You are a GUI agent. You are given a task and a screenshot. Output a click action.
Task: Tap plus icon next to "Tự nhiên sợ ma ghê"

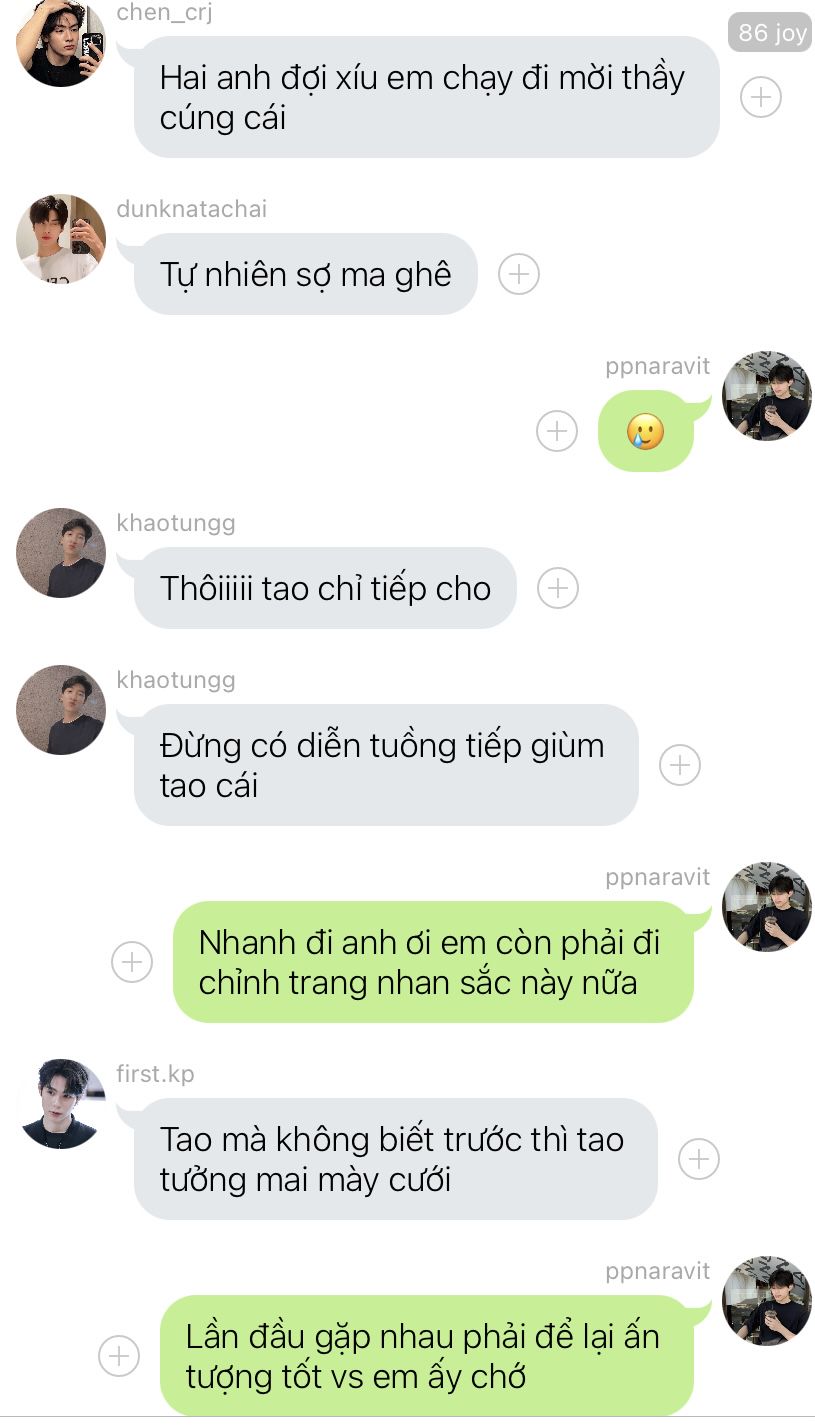[518, 274]
